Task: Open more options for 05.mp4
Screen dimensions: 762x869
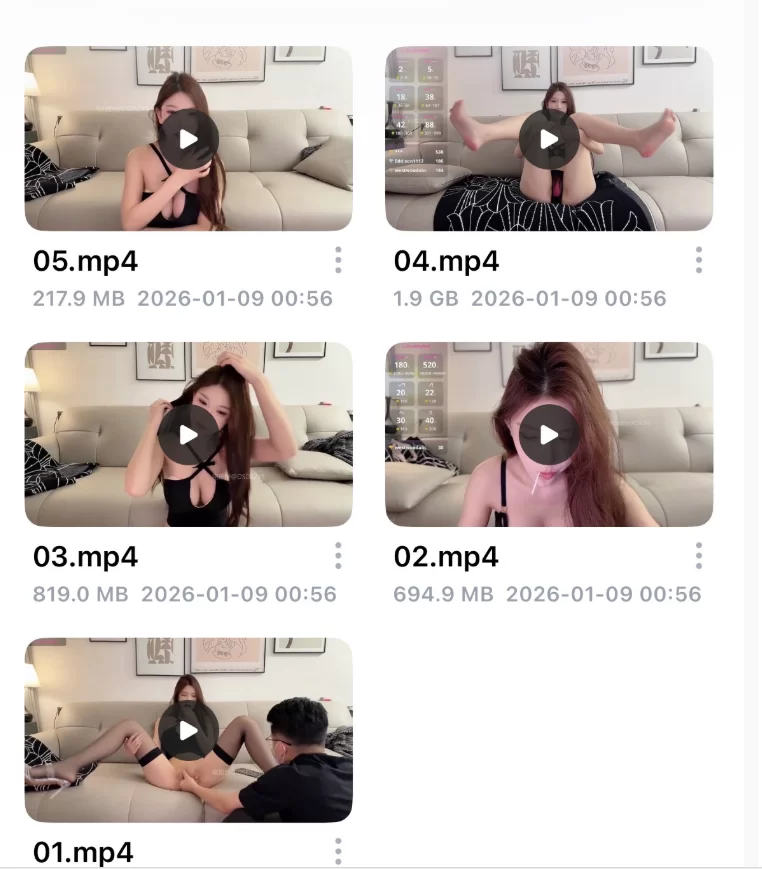Action: click(338, 261)
